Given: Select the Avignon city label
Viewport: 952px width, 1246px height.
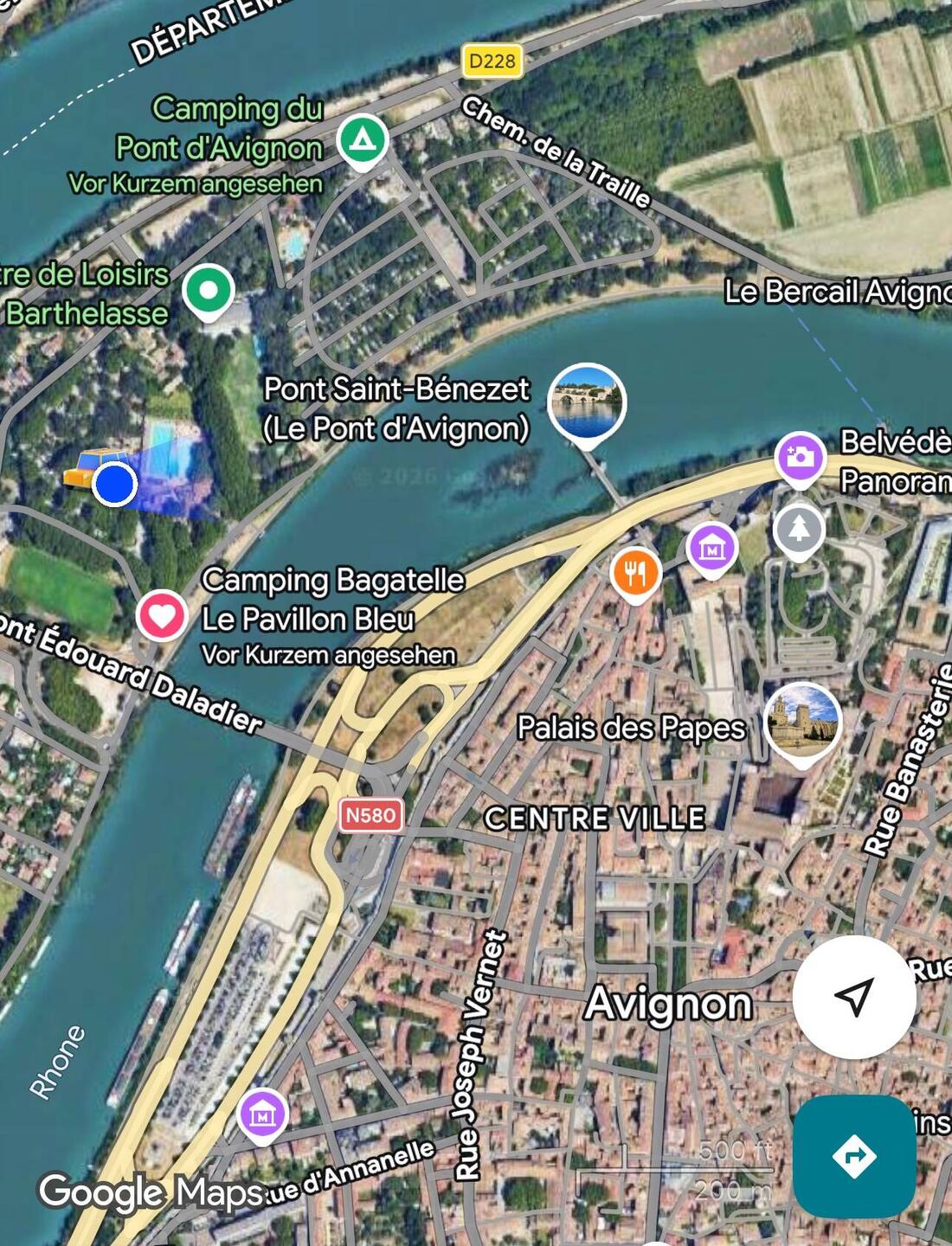Looking at the screenshot, I should click(x=670, y=1004).
